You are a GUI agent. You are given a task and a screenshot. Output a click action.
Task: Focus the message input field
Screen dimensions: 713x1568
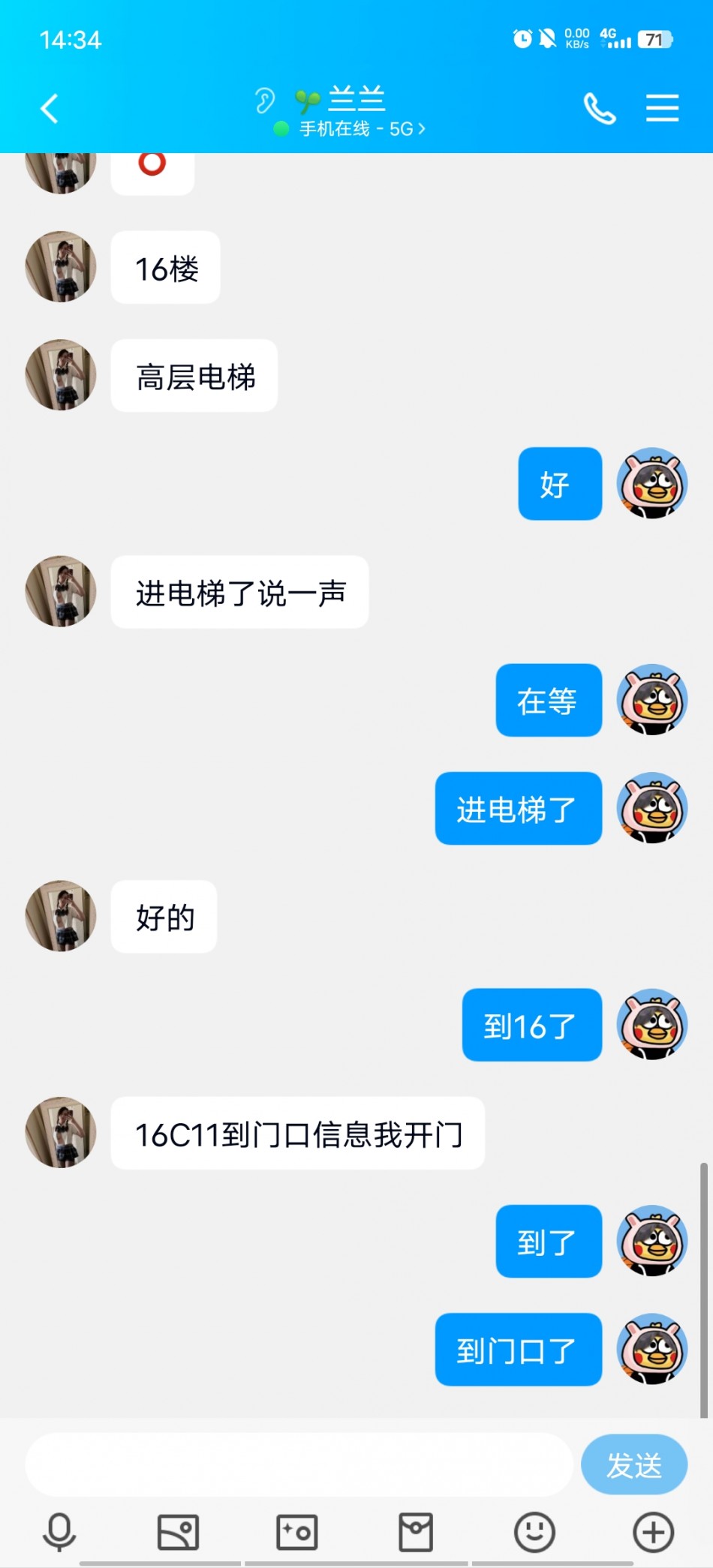(299, 1464)
